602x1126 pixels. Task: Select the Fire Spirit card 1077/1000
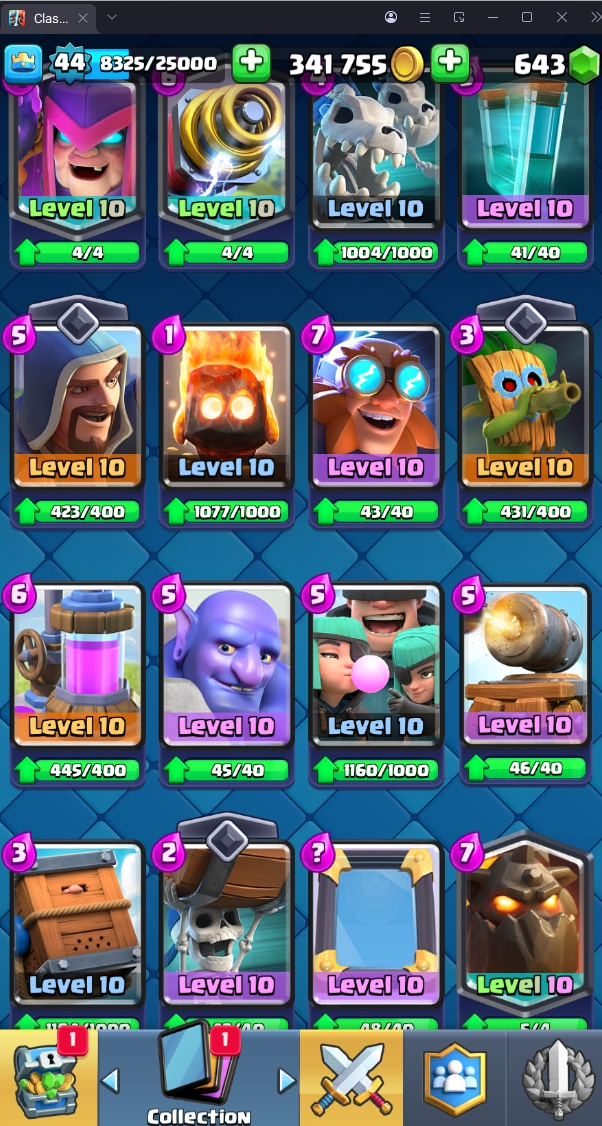[x=226, y=410]
